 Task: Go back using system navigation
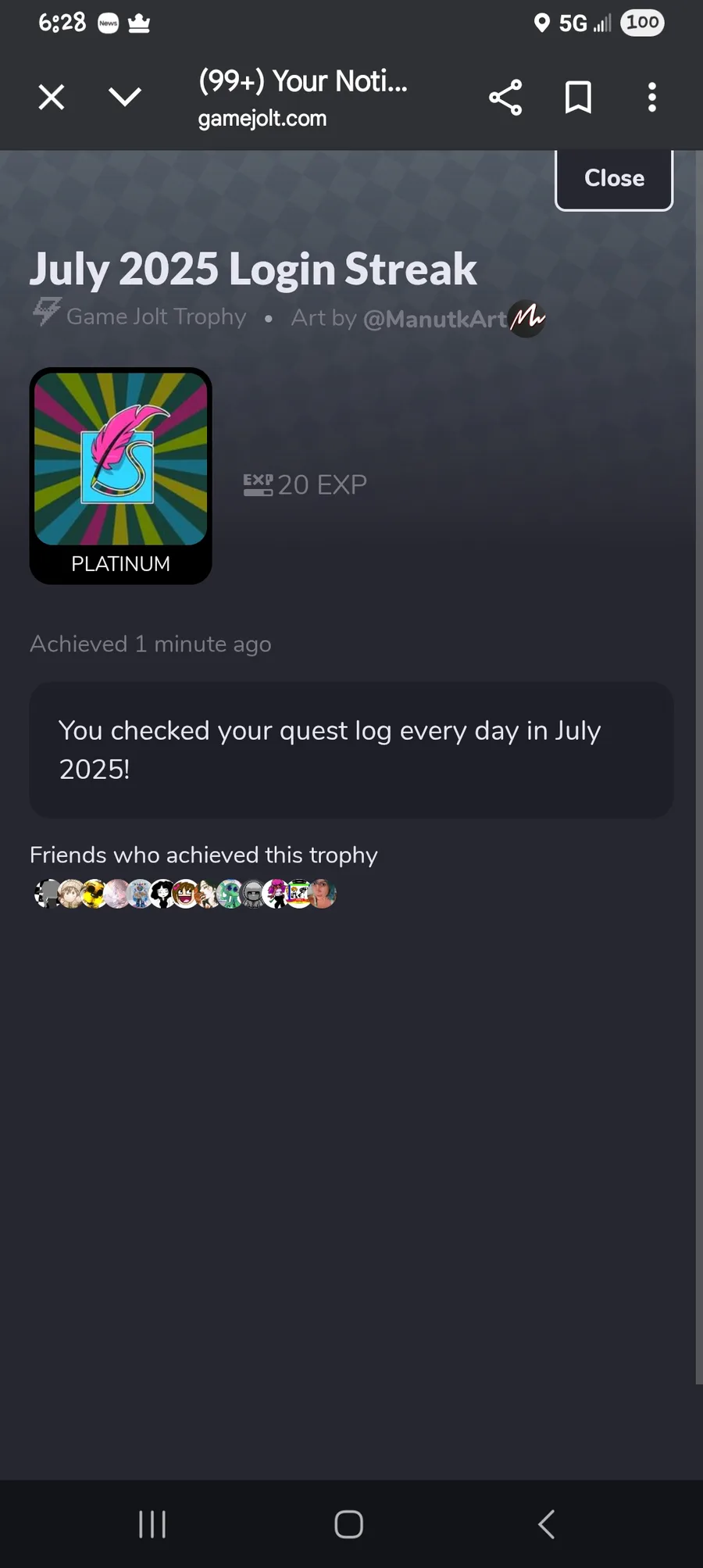[546, 1523]
